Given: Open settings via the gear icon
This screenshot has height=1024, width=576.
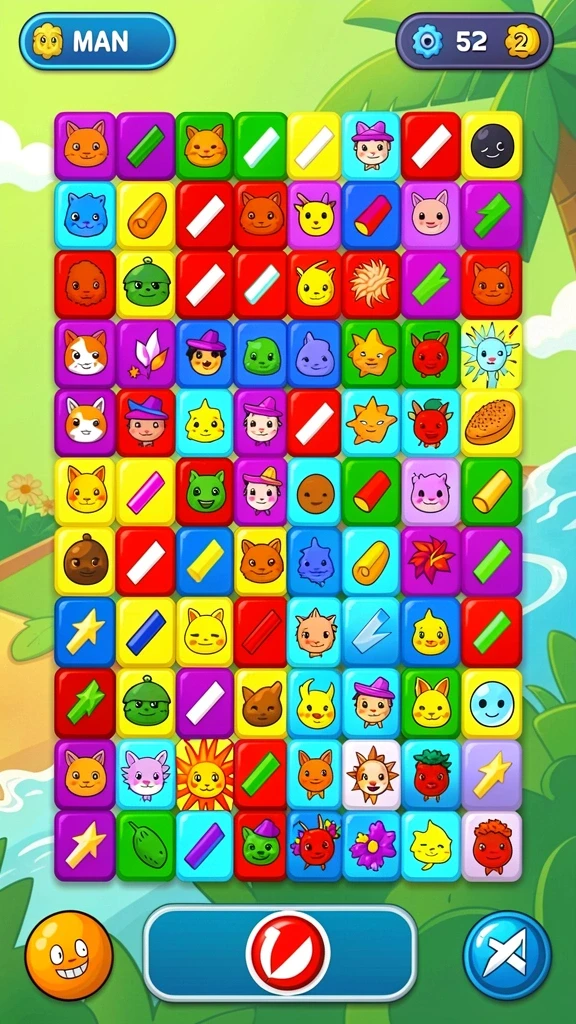Looking at the screenshot, I should pyautogui.click(x=427, y=42).
